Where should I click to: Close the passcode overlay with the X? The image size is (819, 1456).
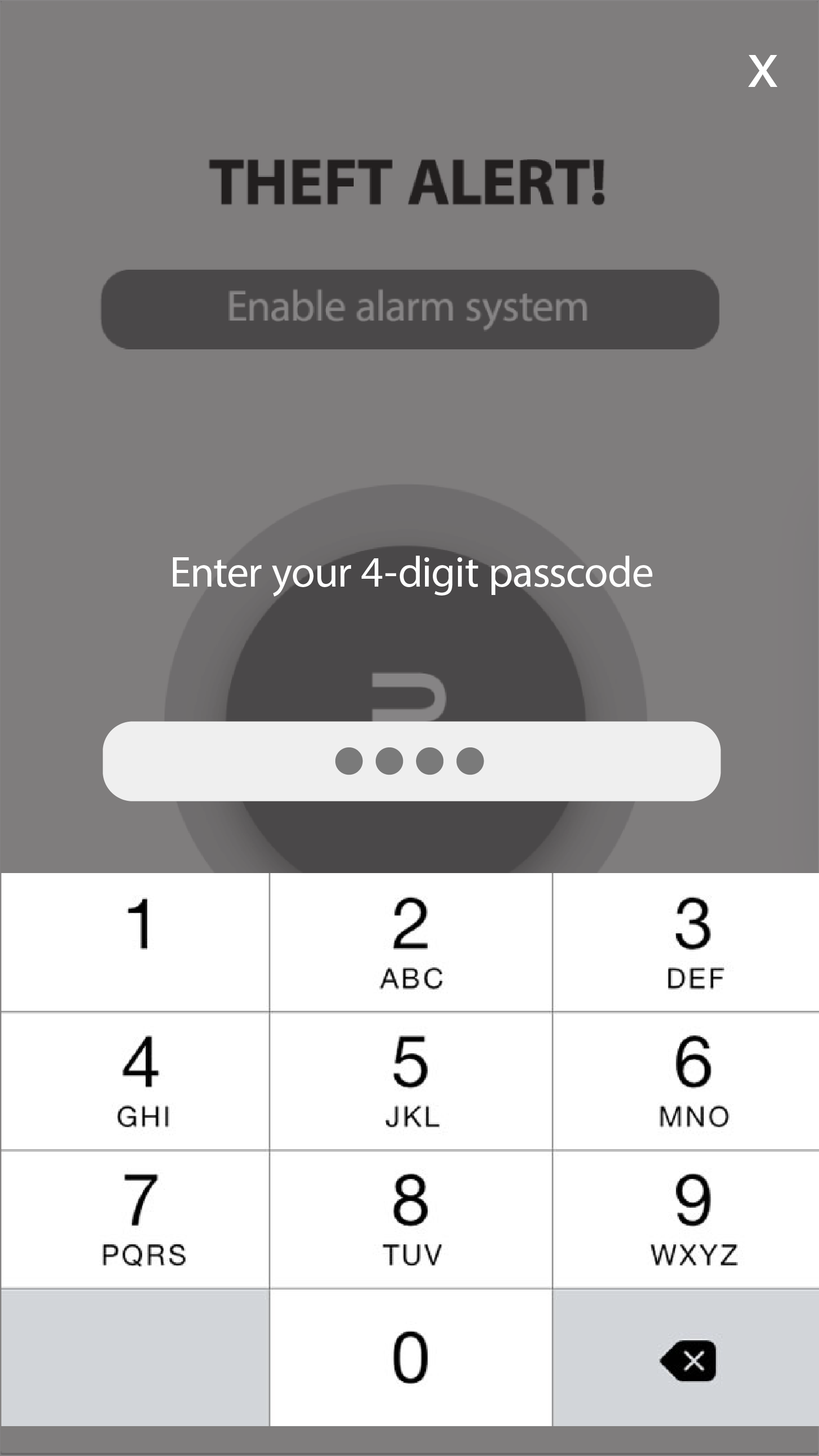point(762,72)
